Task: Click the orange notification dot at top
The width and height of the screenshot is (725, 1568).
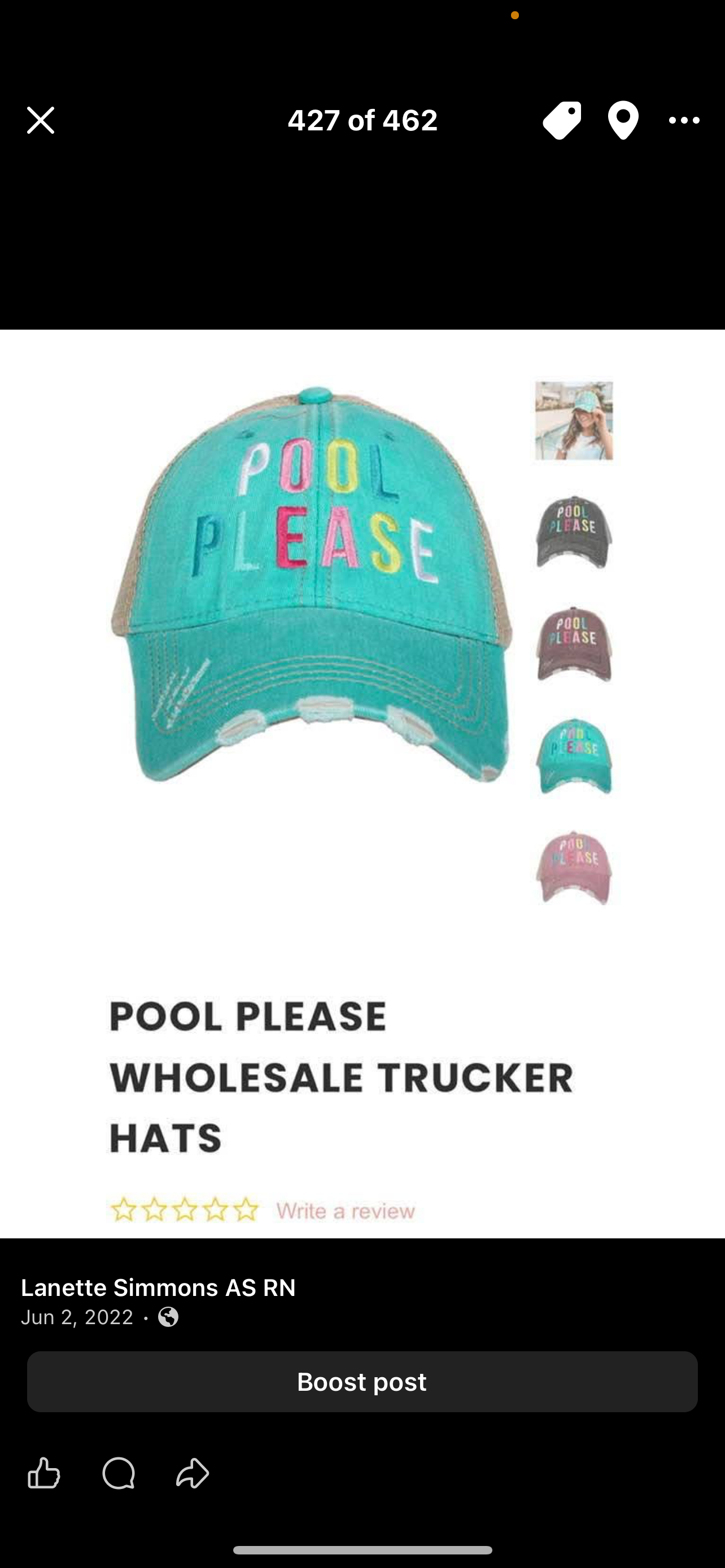Action: pos(514,15)
